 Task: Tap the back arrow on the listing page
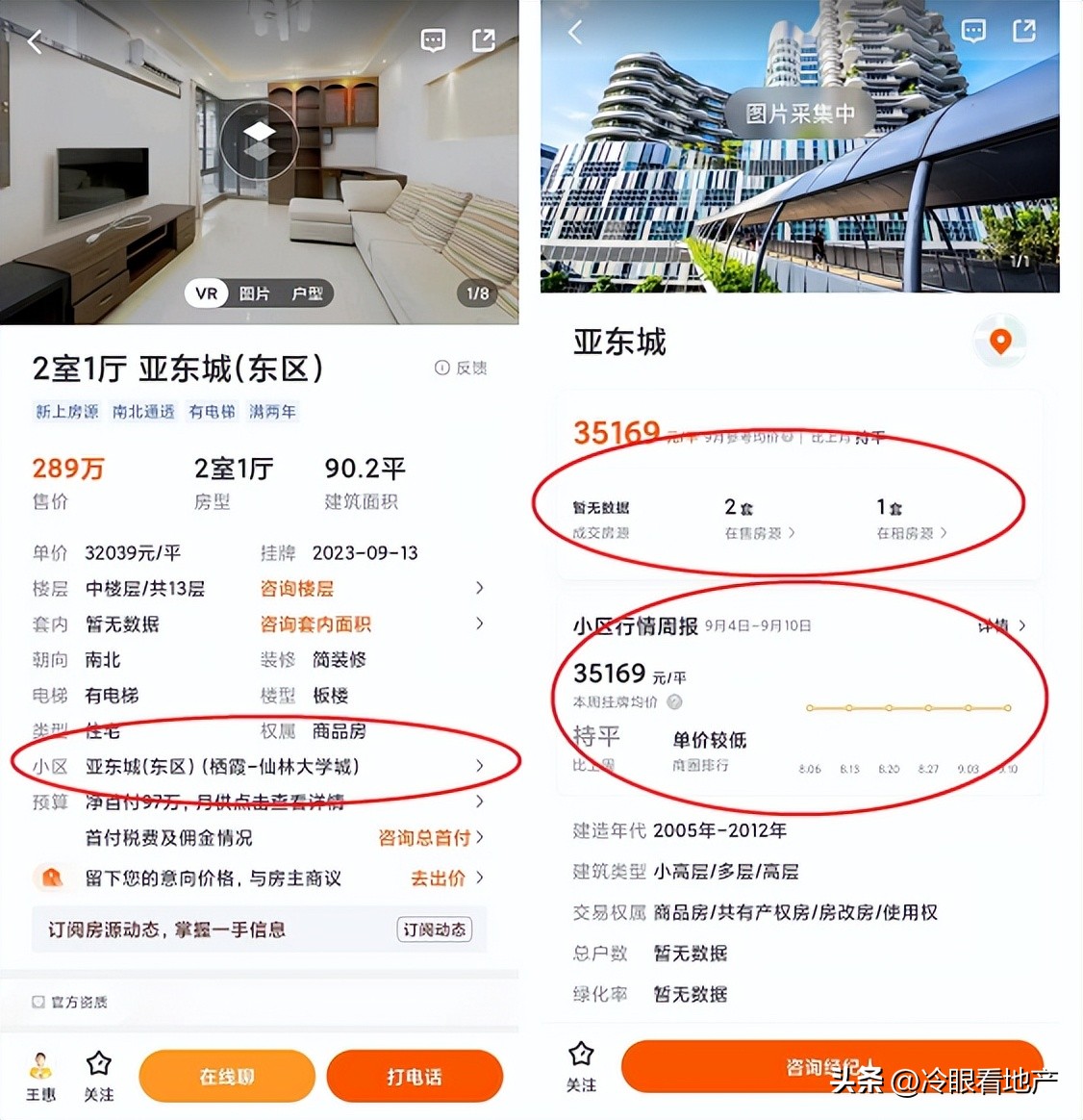click(x=35, y=41)
